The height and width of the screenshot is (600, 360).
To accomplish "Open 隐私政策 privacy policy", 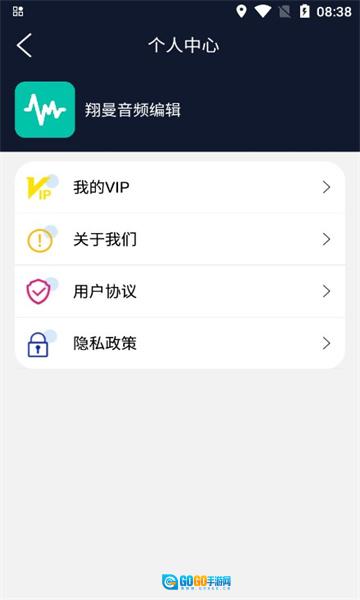I will 180,343.
